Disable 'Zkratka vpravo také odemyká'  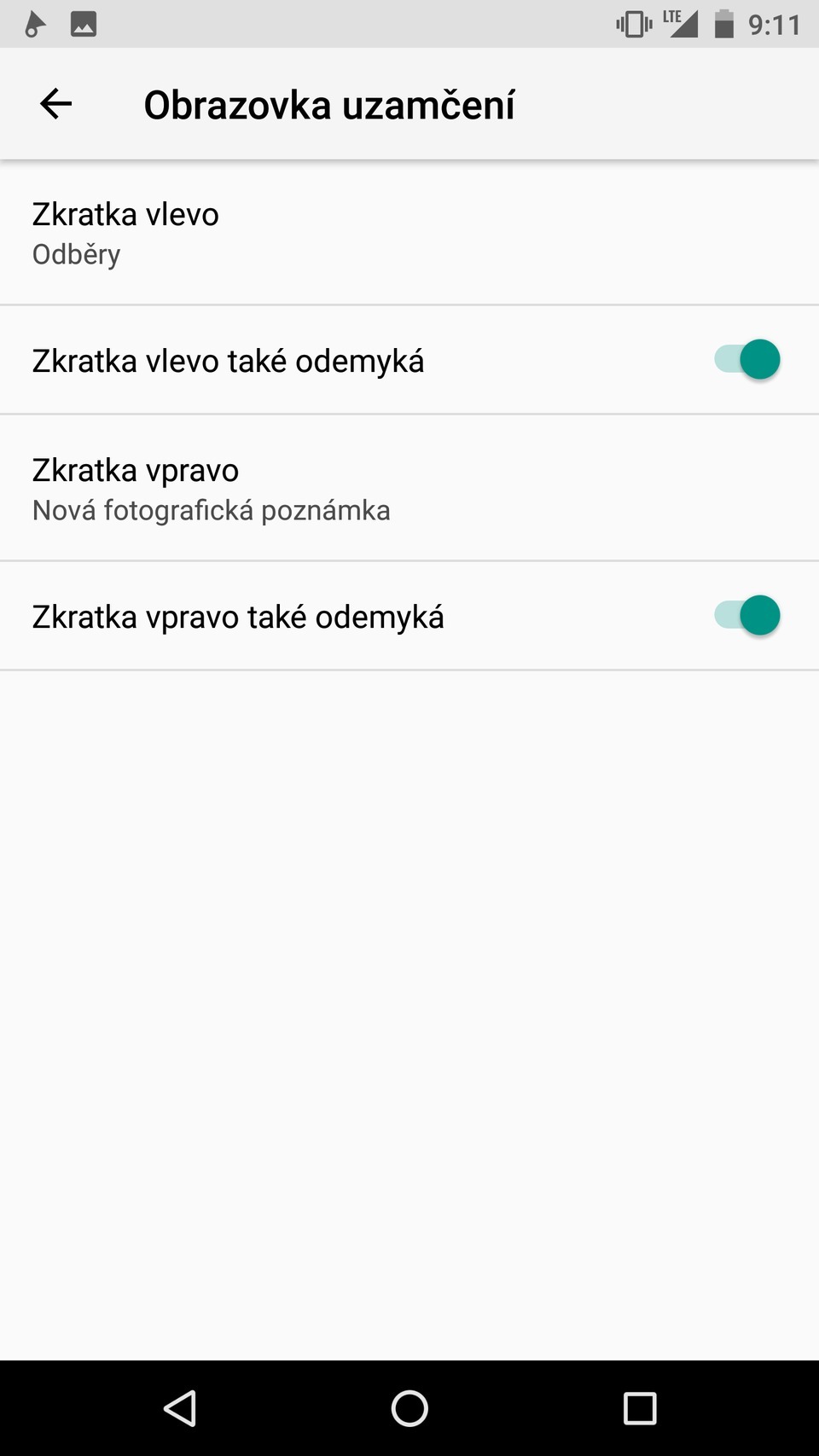(747, 615)
